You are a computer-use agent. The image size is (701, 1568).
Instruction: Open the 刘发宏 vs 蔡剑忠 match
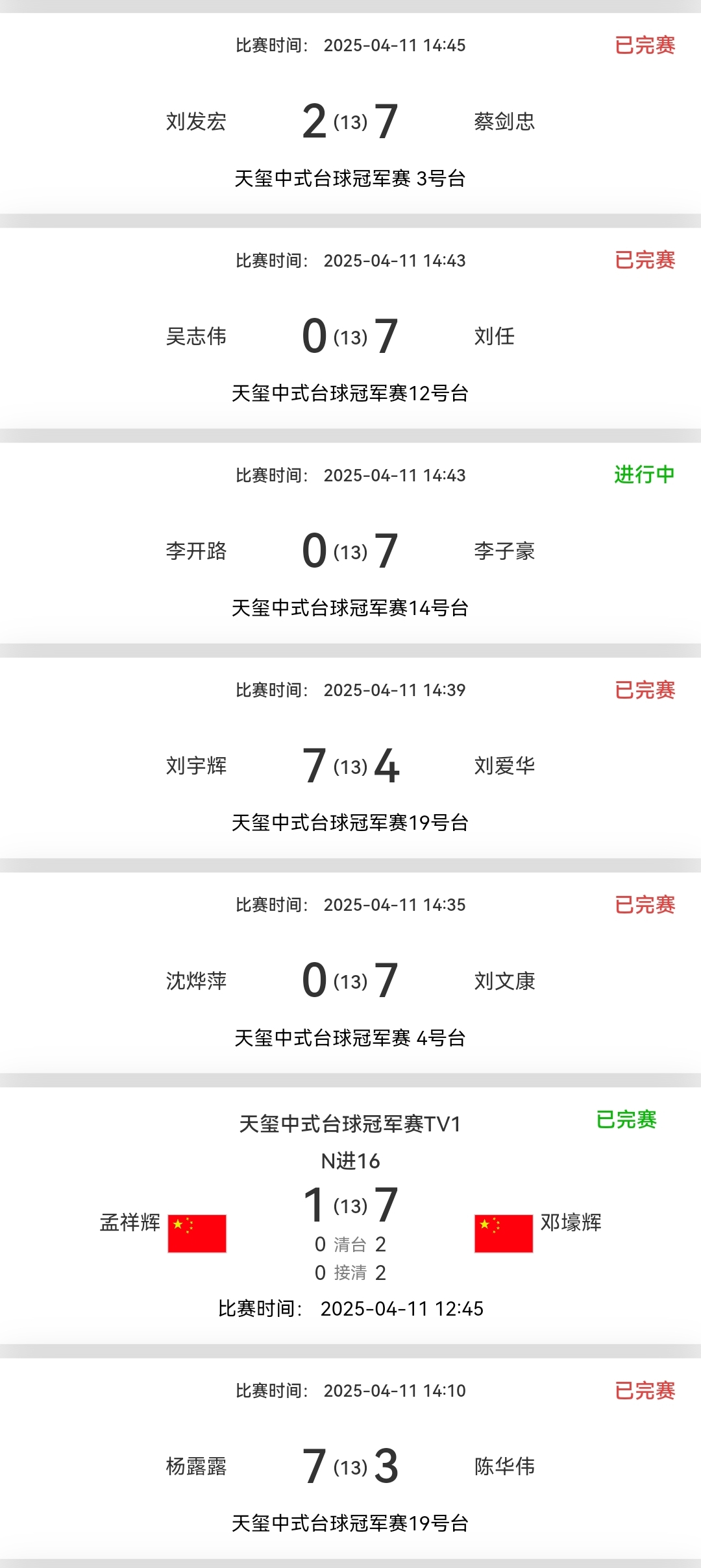pyautogui.click(x=350, y=121)
